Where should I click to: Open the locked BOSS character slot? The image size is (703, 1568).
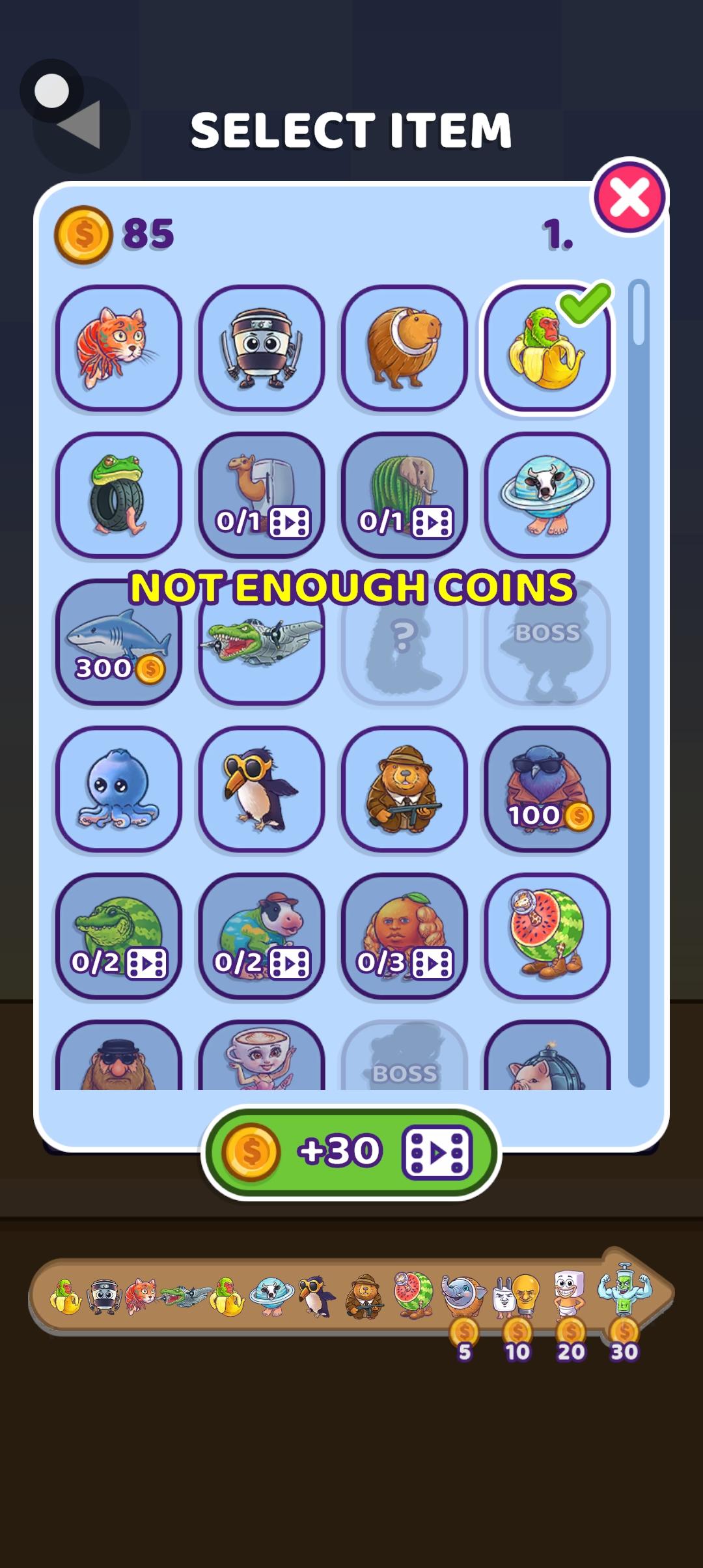pos(548,641)
